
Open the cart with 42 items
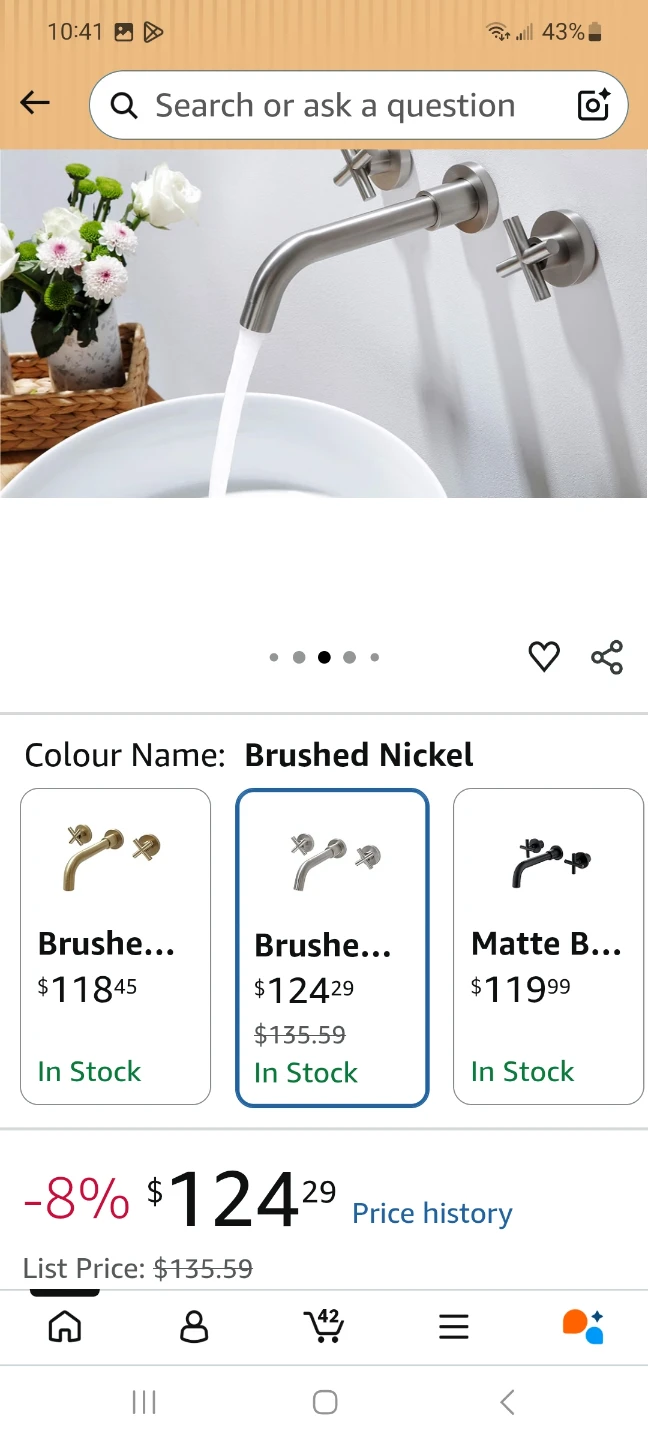323,1326
